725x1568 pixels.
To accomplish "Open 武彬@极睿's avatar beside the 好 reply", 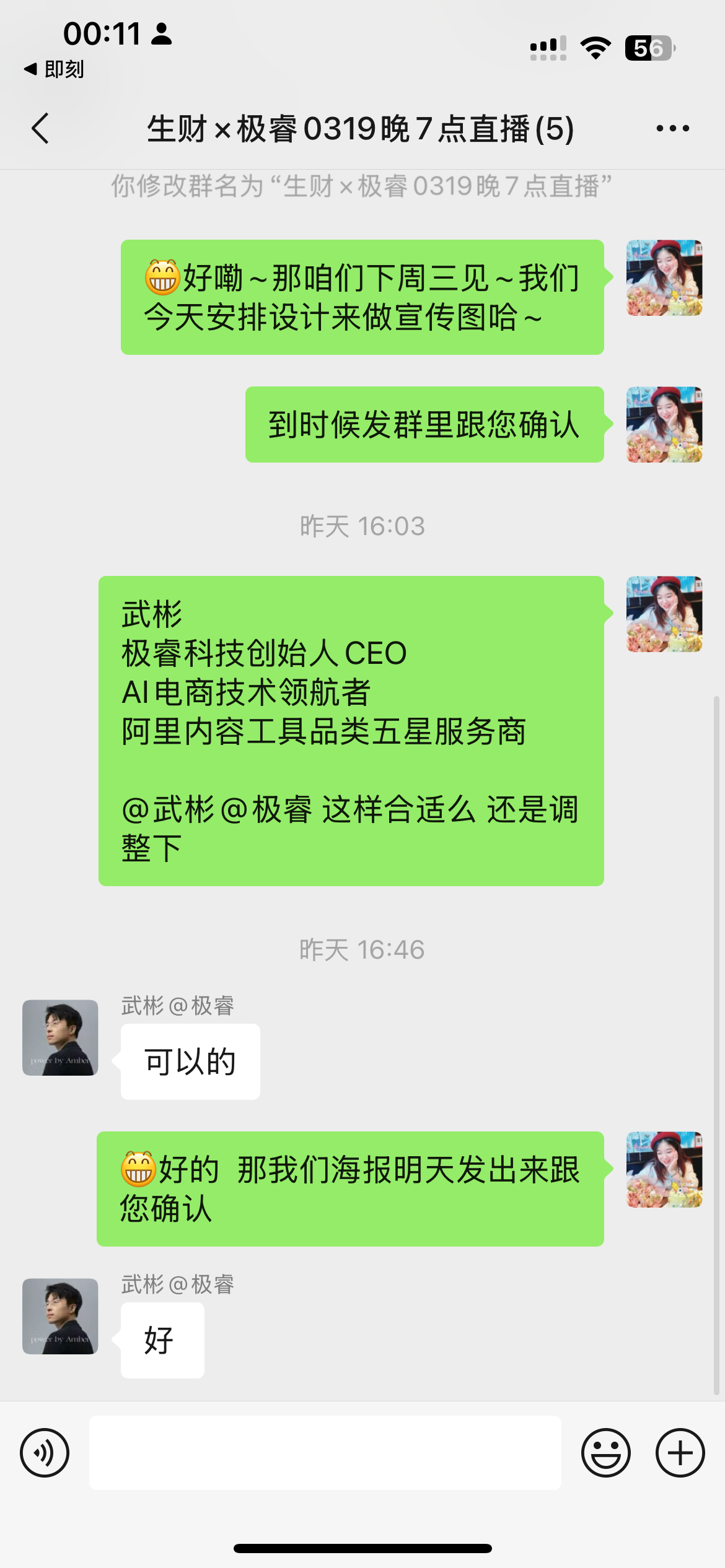I will [x=60, y=1316].
